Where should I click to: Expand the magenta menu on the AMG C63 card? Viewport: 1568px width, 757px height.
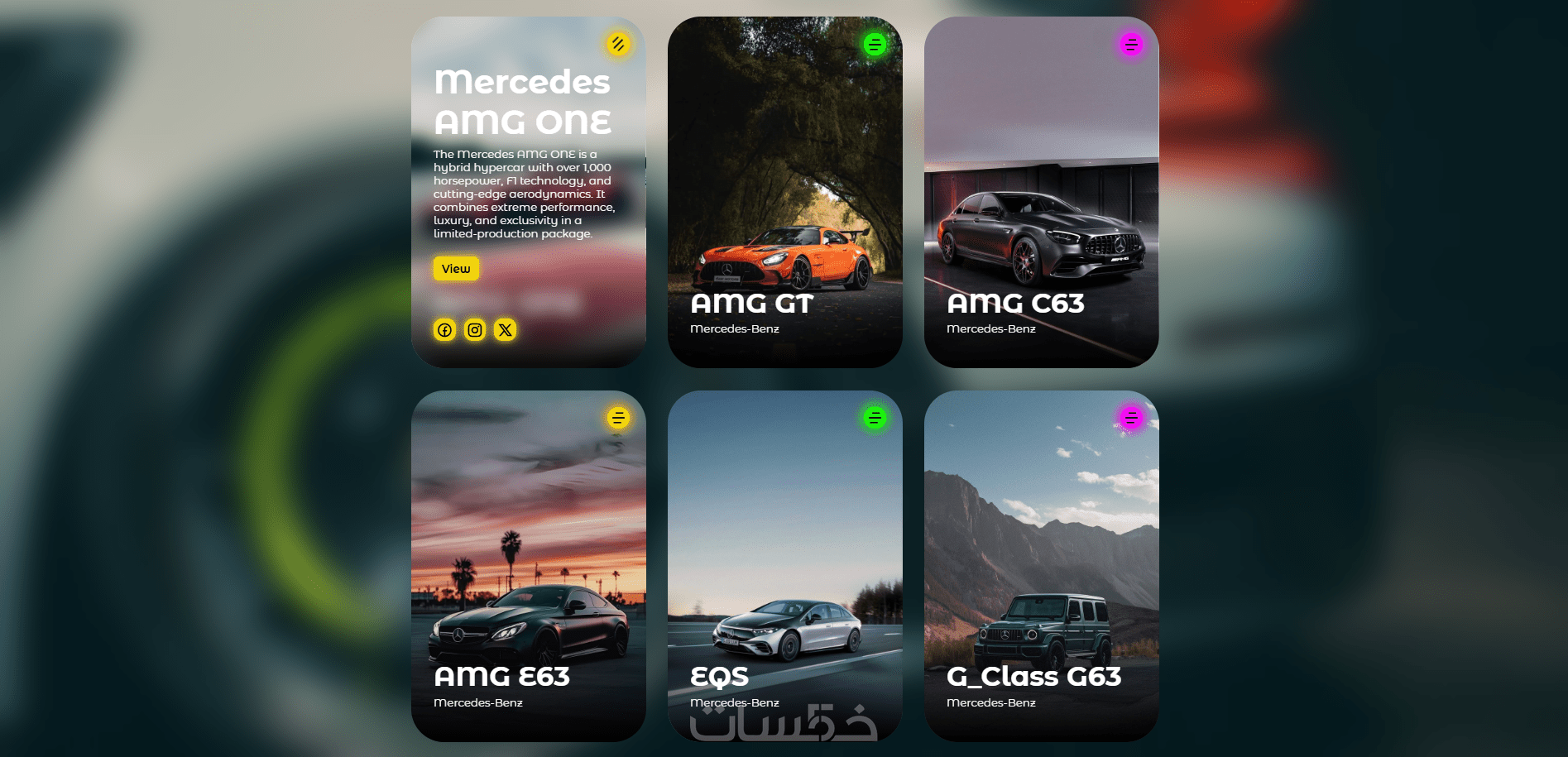(1131, 44)
